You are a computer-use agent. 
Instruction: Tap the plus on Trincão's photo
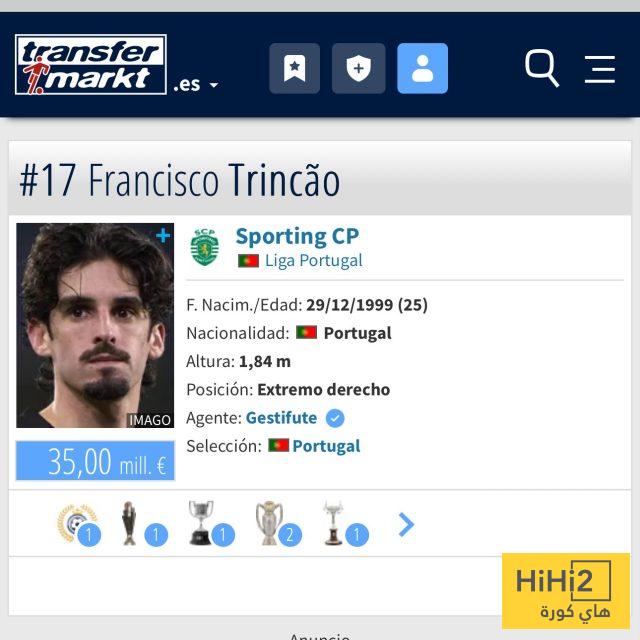click(163, 236)
